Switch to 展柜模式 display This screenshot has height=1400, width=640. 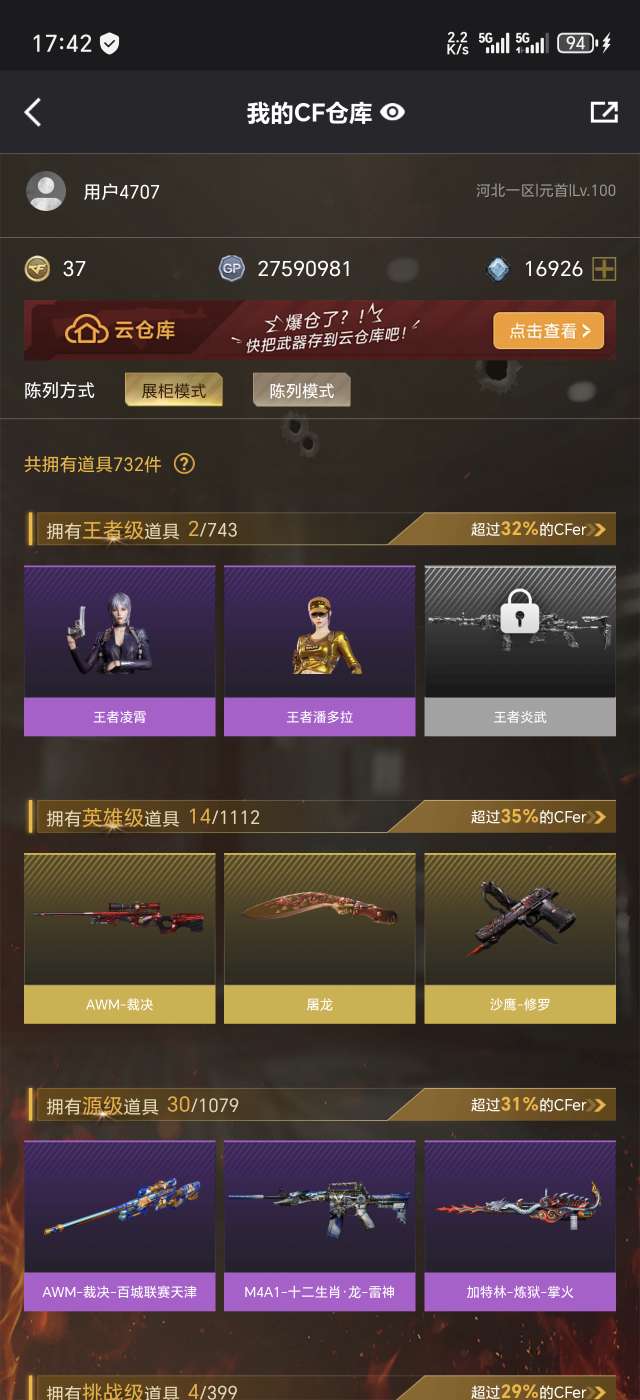[174, 391]
